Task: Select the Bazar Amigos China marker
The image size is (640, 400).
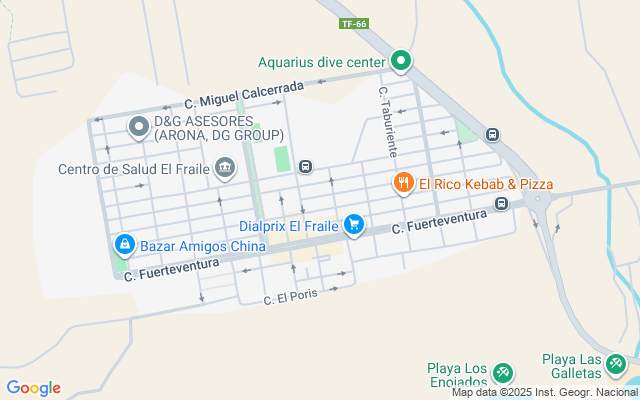Action: 125,244
